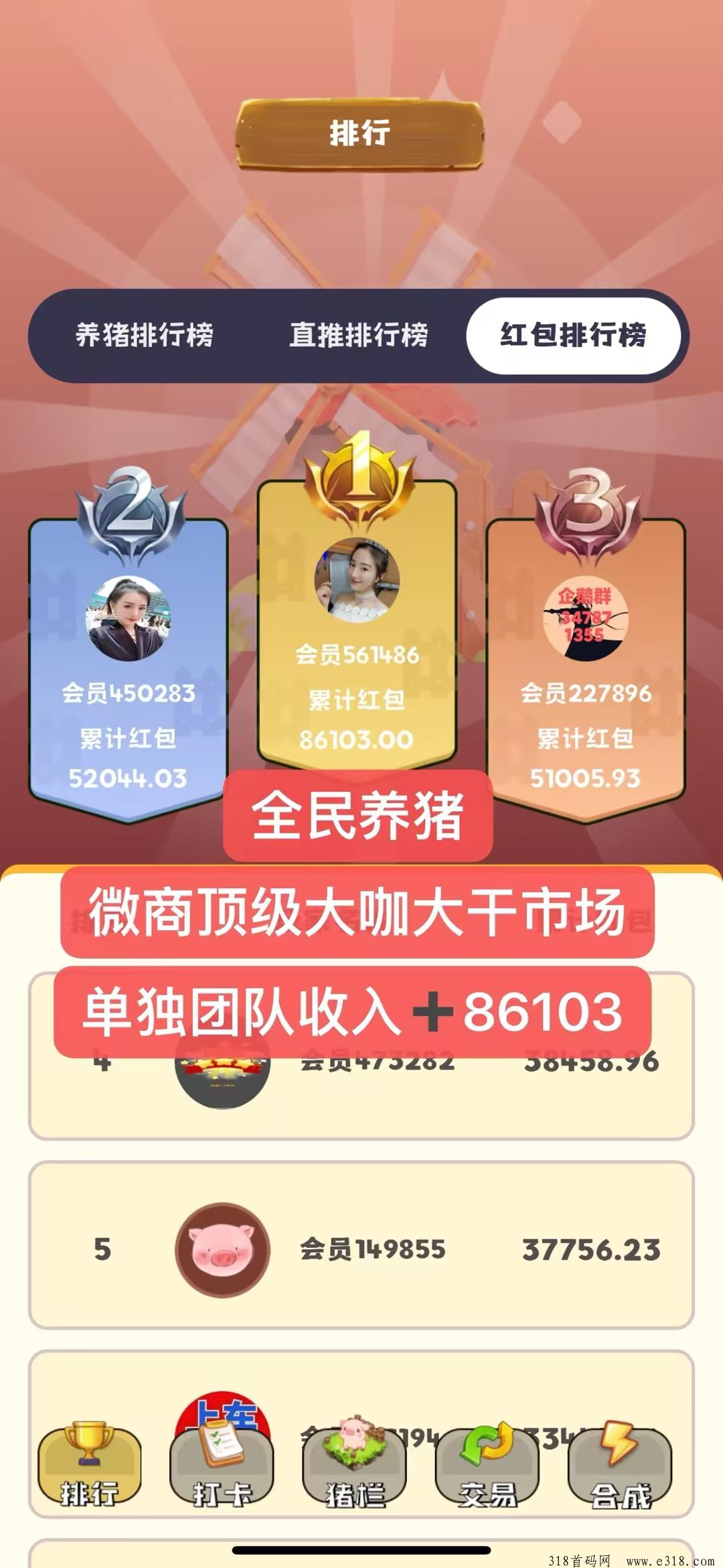The height and width of the screenshot is (1568, 723).
Task: Select the 红包排行榜 tab
Action: [574, 335]
